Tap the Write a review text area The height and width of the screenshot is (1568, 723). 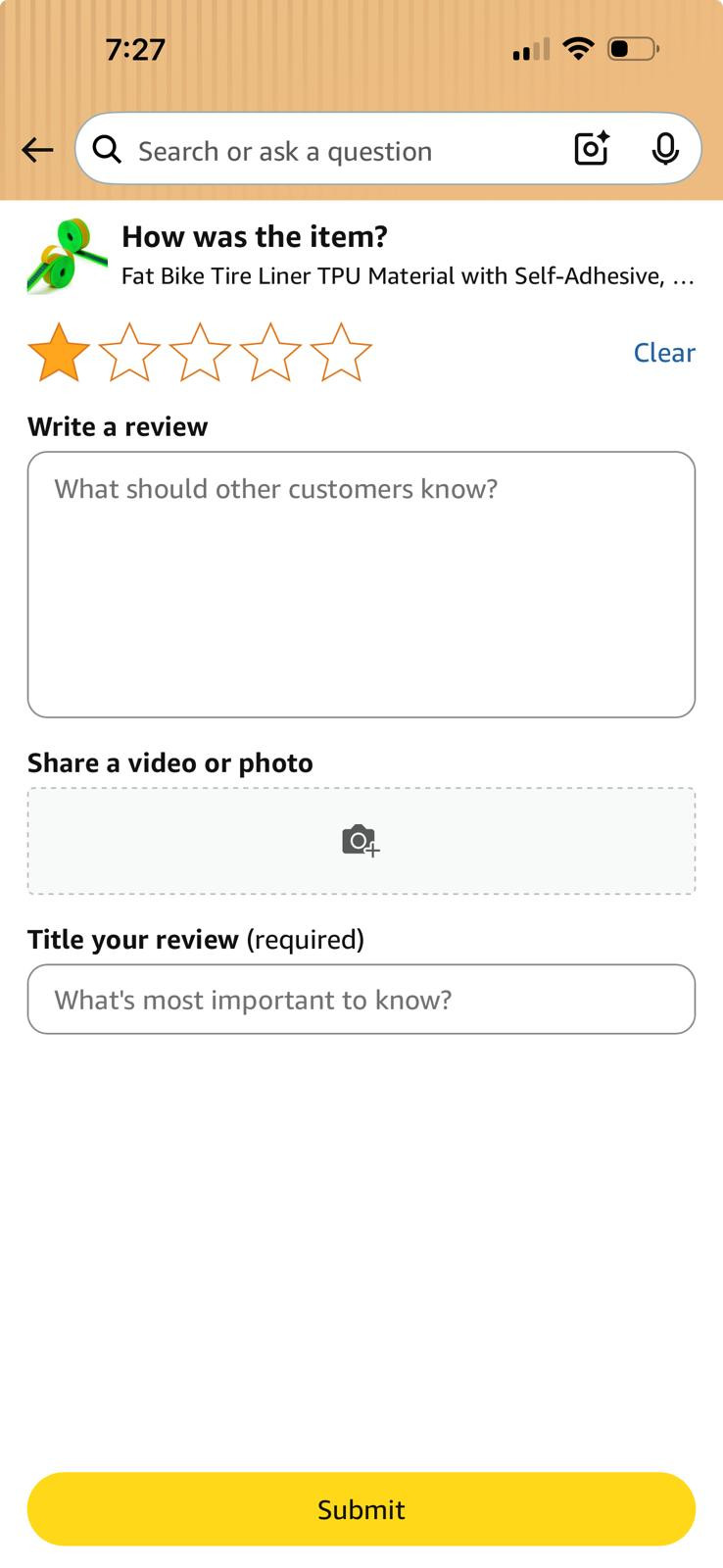coord(361,584)
